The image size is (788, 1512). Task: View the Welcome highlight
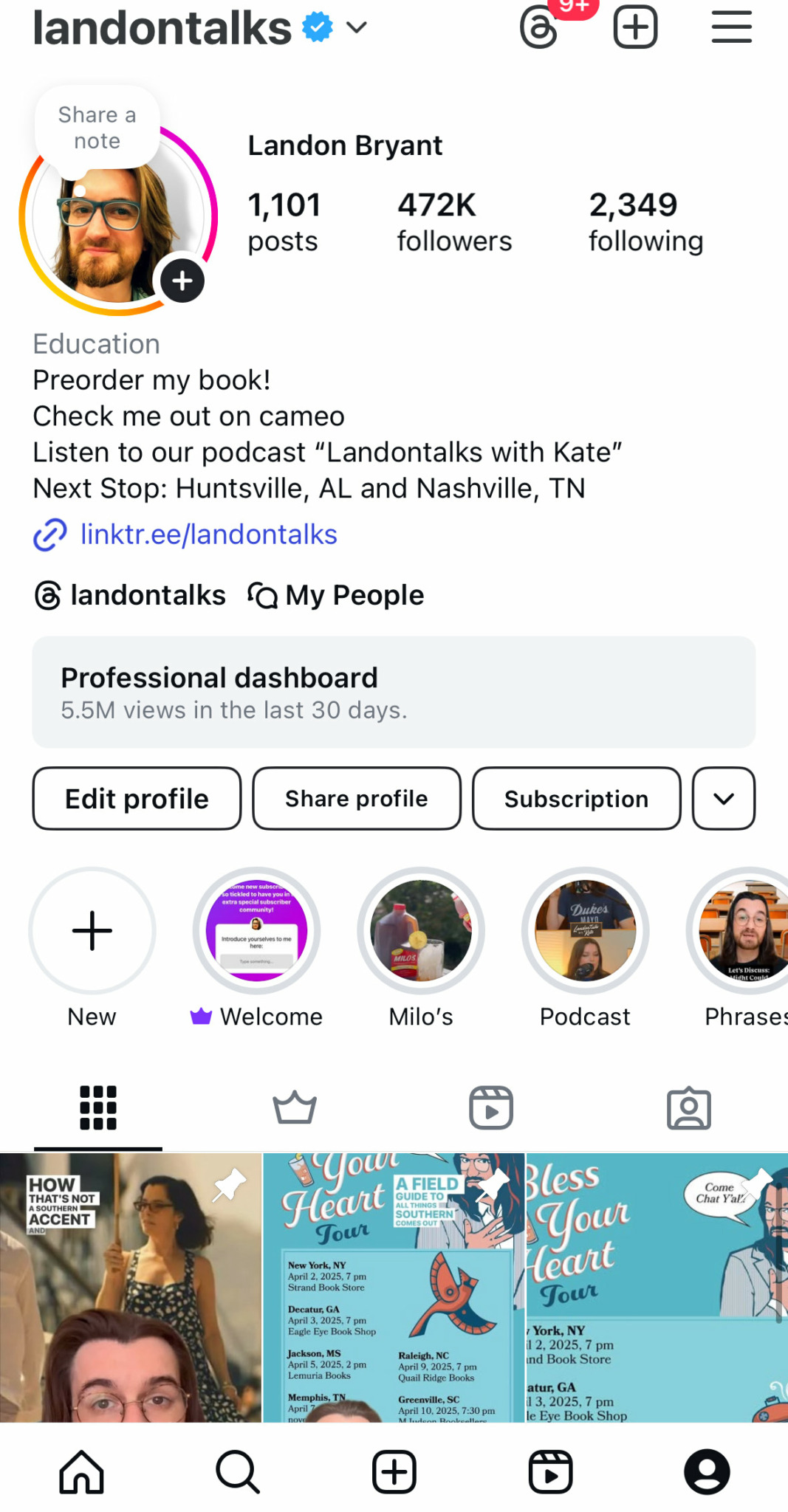[x=256, y=931]
